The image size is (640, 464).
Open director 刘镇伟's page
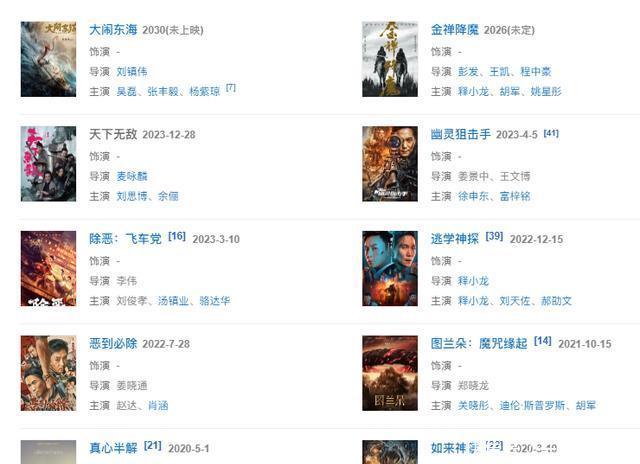[131, 71]
